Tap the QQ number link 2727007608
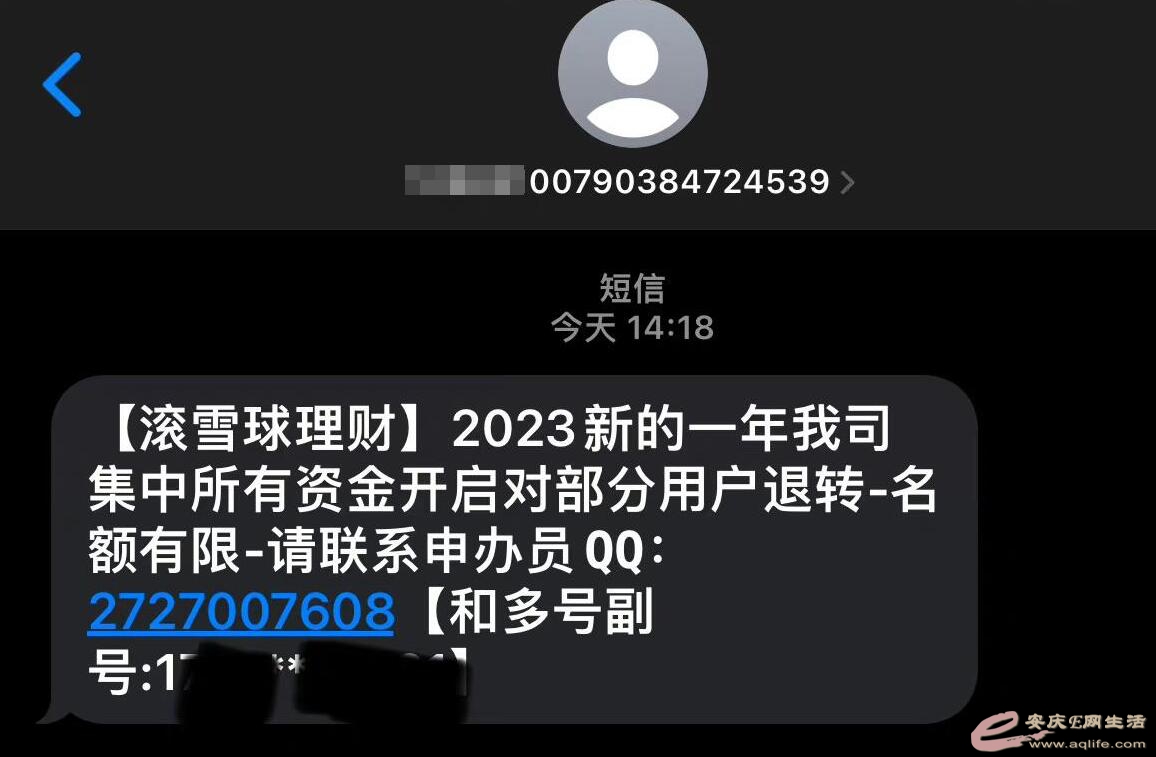This screenshot has height=757, width=1156. tap(241, 611)
